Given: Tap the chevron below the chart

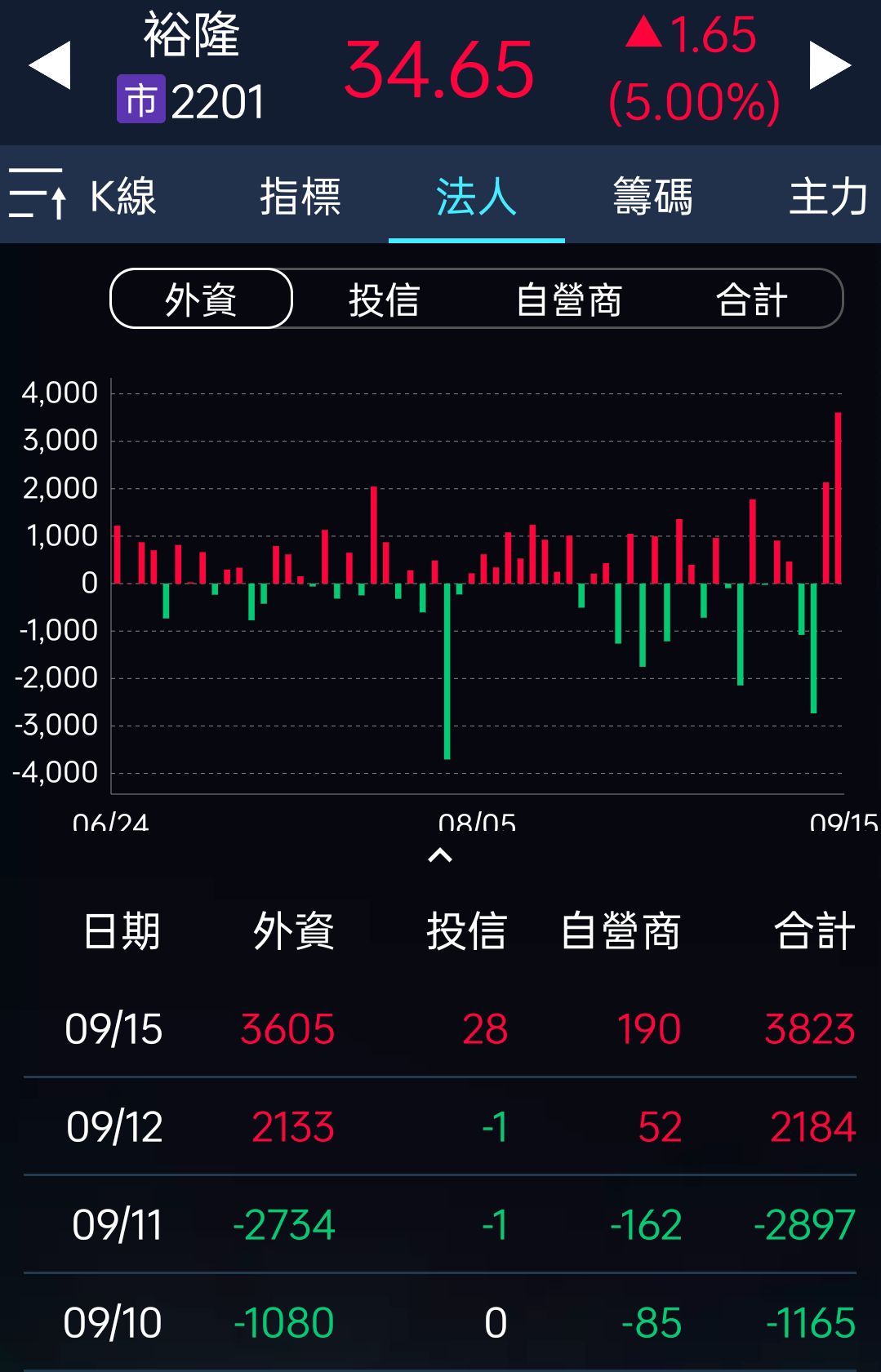Looking at the screenshot, I should (x=440, y=855).
